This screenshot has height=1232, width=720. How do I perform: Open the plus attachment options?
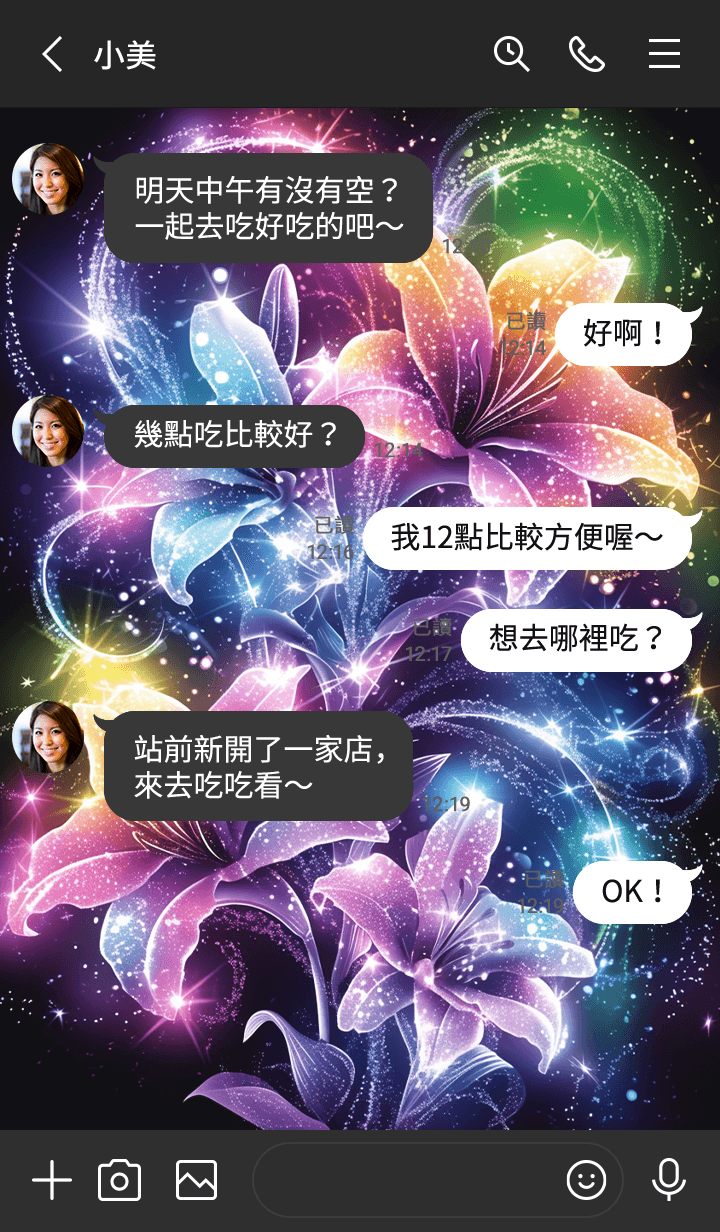coord(52,1181)
